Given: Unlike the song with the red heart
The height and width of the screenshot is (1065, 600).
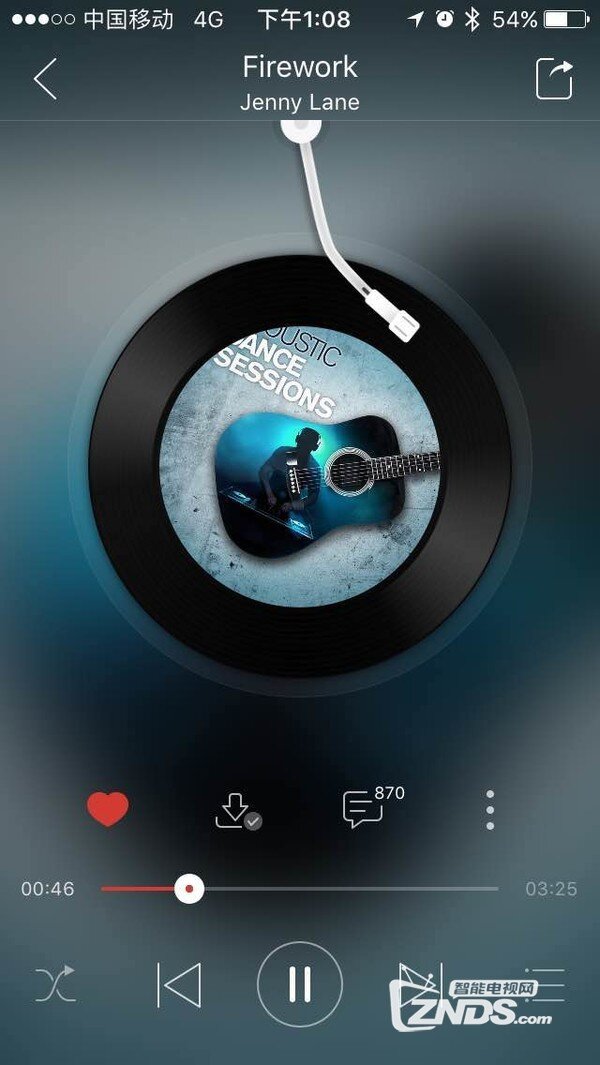Looking at the screenshot, I should [x=108, y=808].
